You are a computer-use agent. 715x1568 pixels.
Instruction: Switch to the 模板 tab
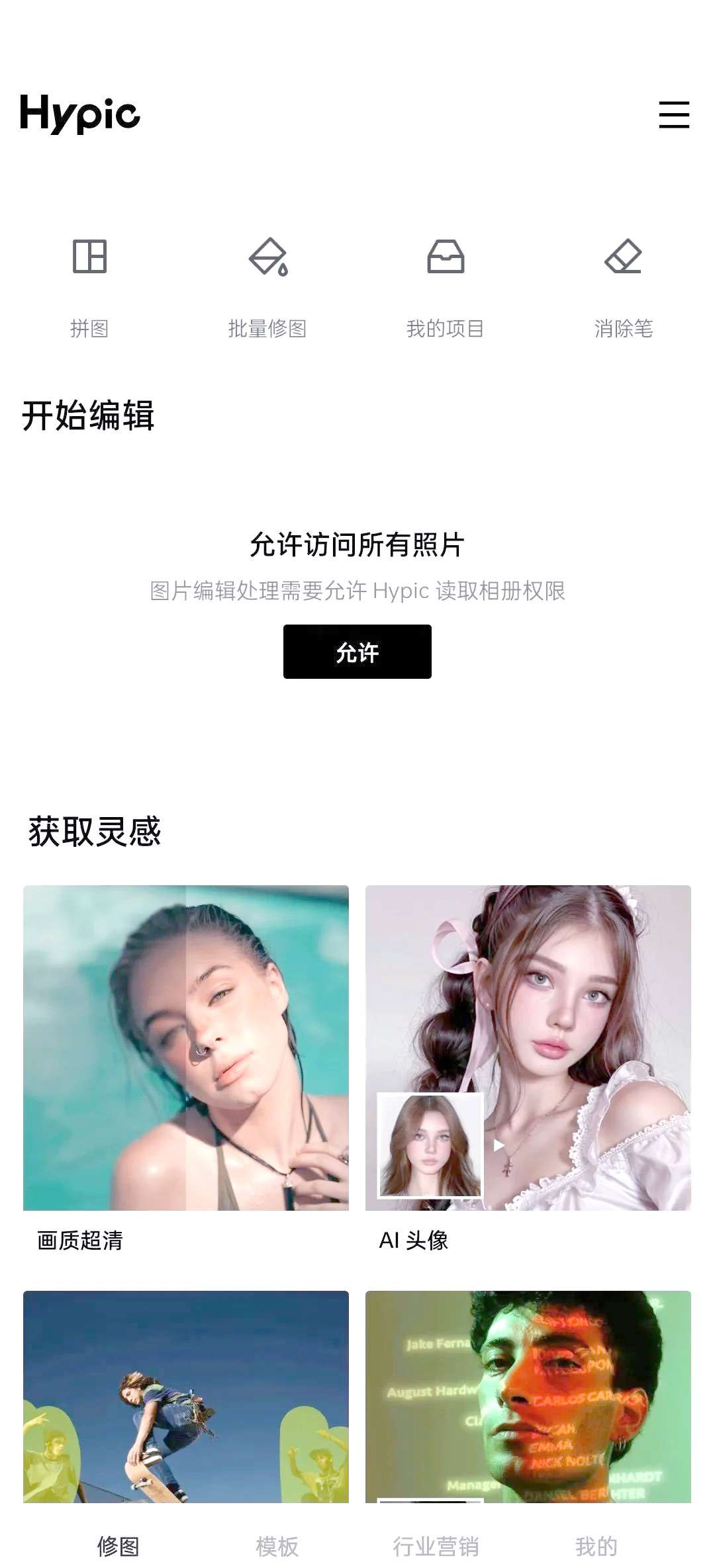tap(277, 1546)
